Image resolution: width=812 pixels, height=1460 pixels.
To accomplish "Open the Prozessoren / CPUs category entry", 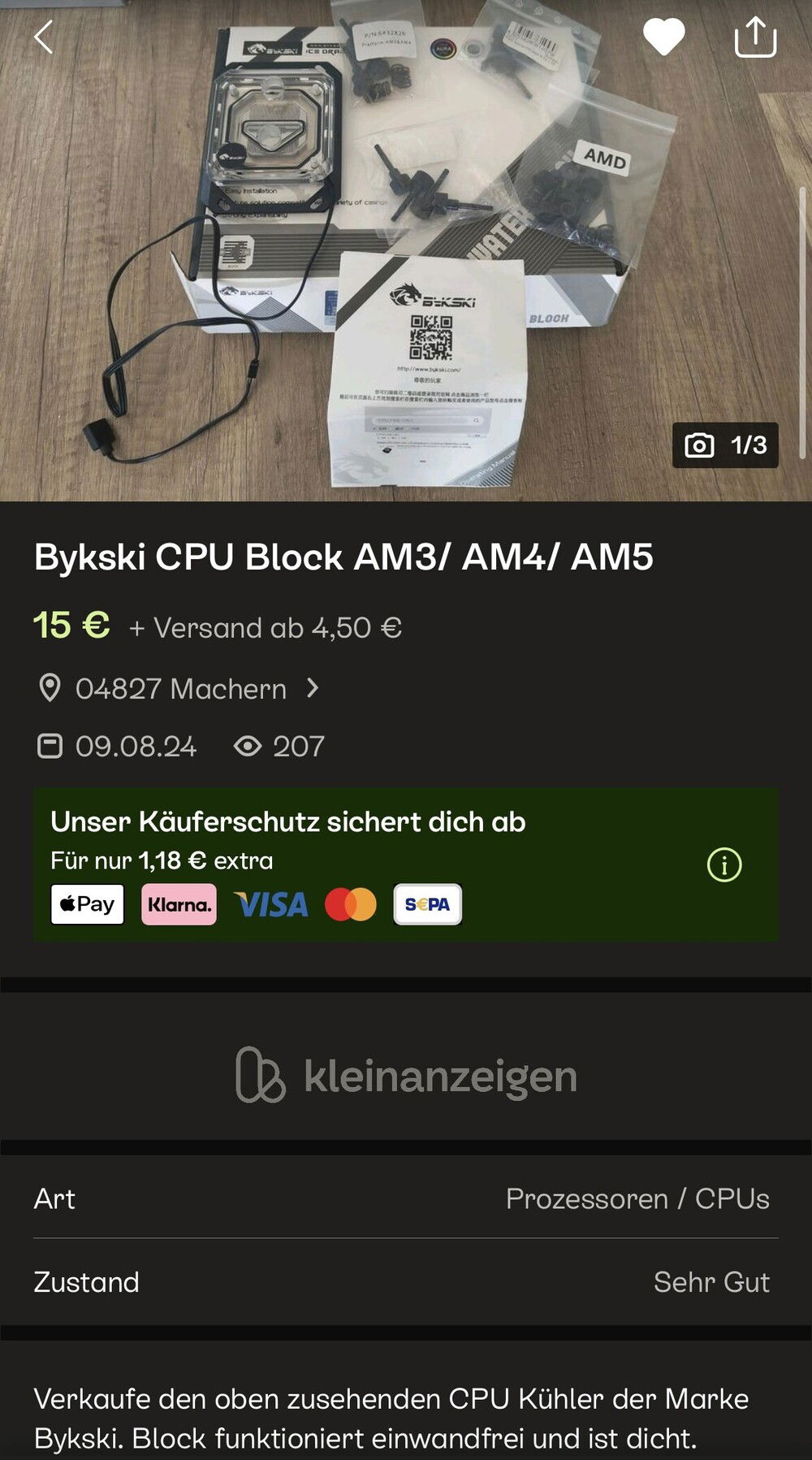I will [x=639, y=1198].
